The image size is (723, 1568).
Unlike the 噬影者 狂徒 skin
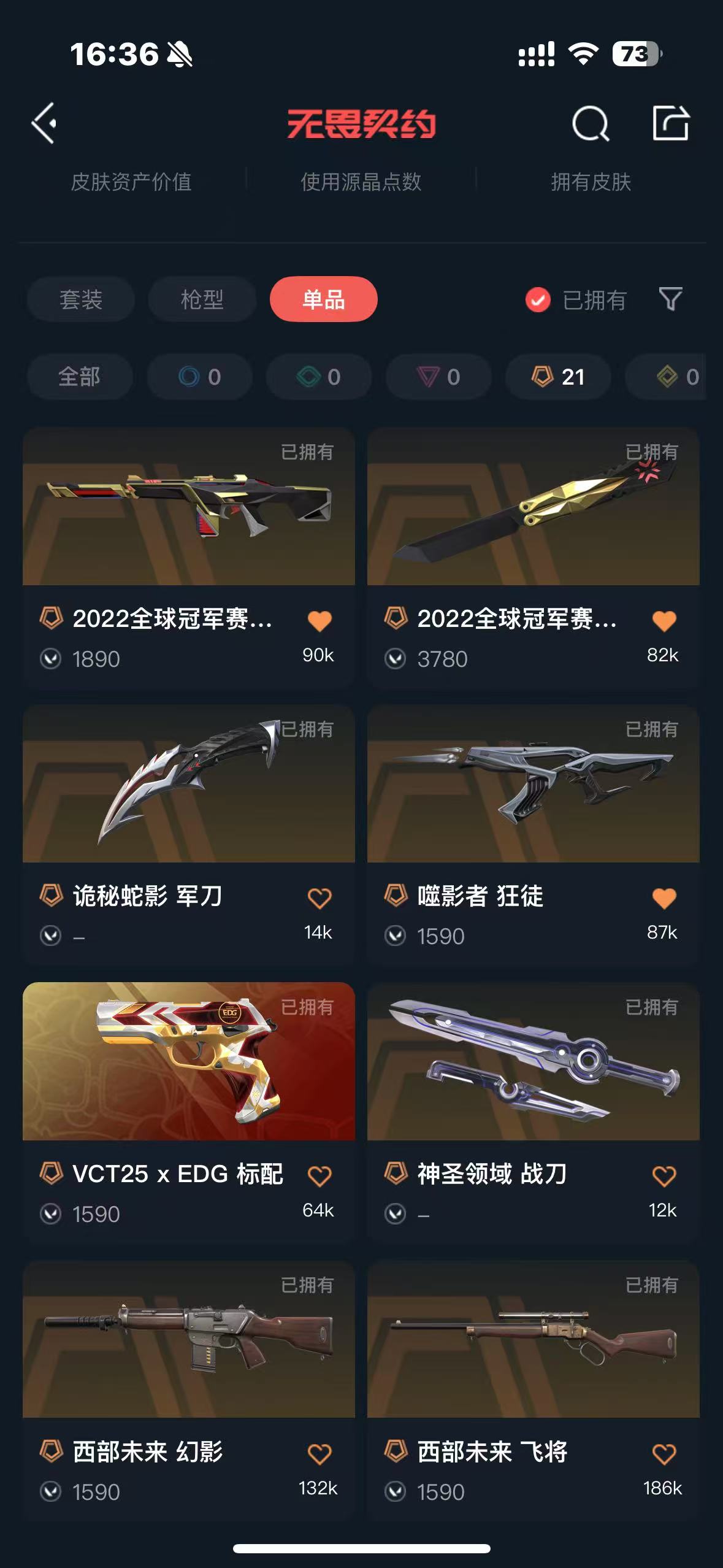(x=664, y=898)
